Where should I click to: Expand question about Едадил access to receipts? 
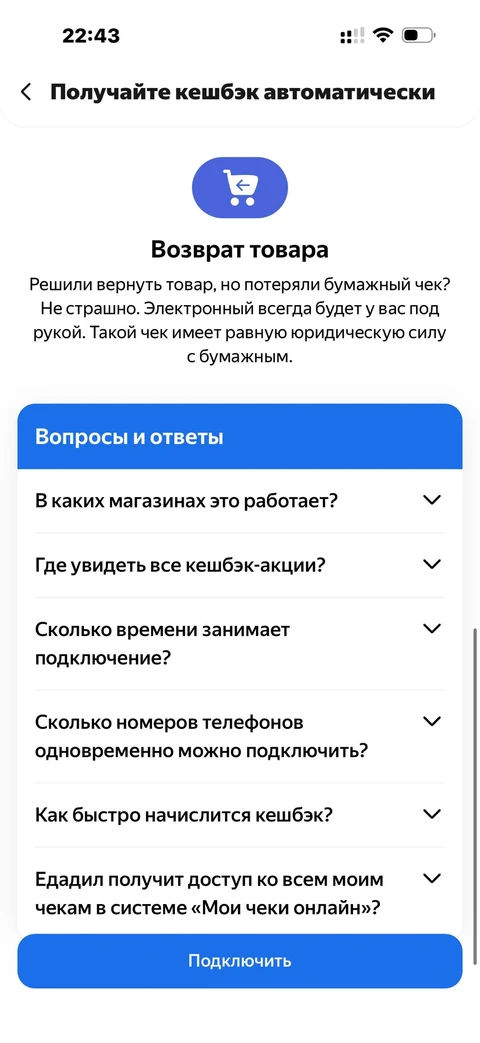tap(239, 892)
